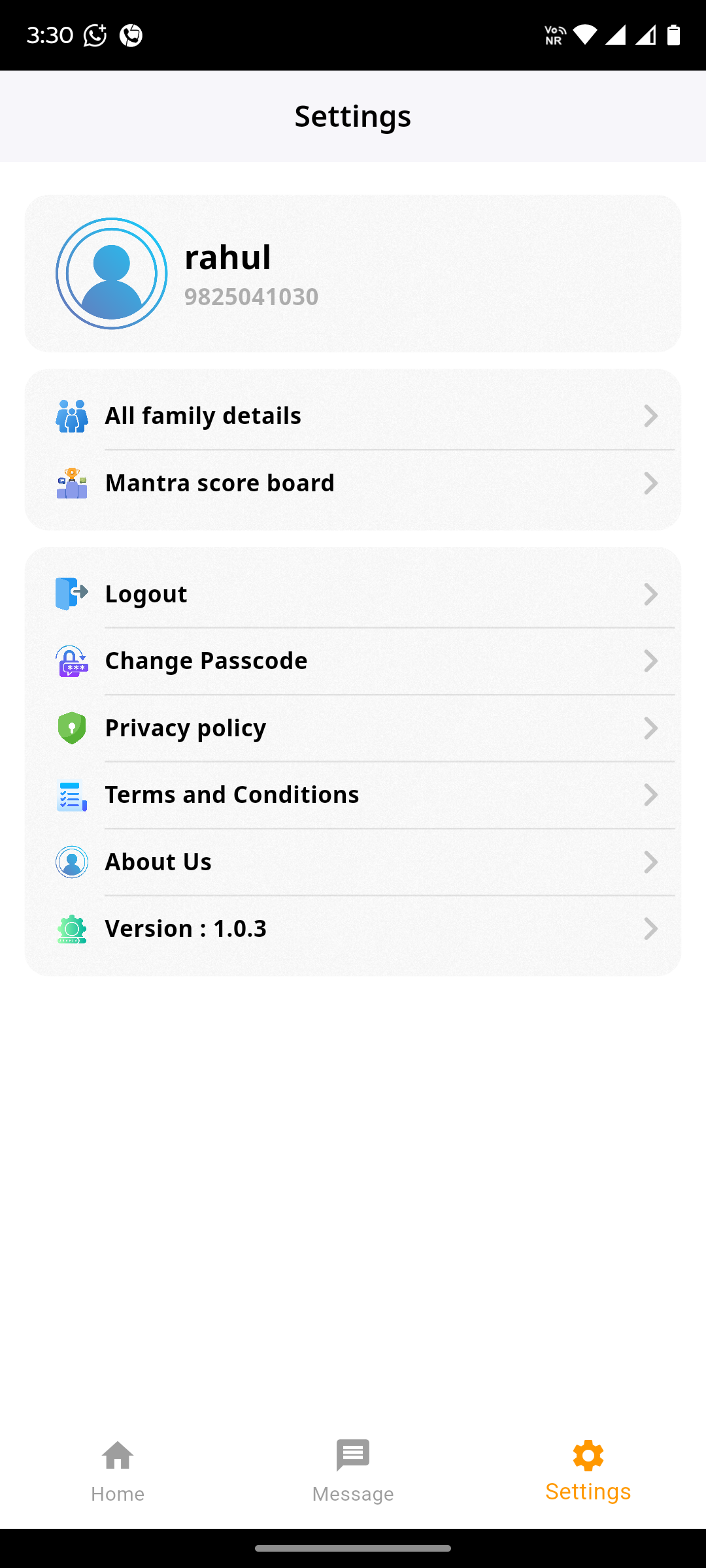Tap the Privacy policy shield icon
This screenshot has height=1568, width=706.
point(72,728)
